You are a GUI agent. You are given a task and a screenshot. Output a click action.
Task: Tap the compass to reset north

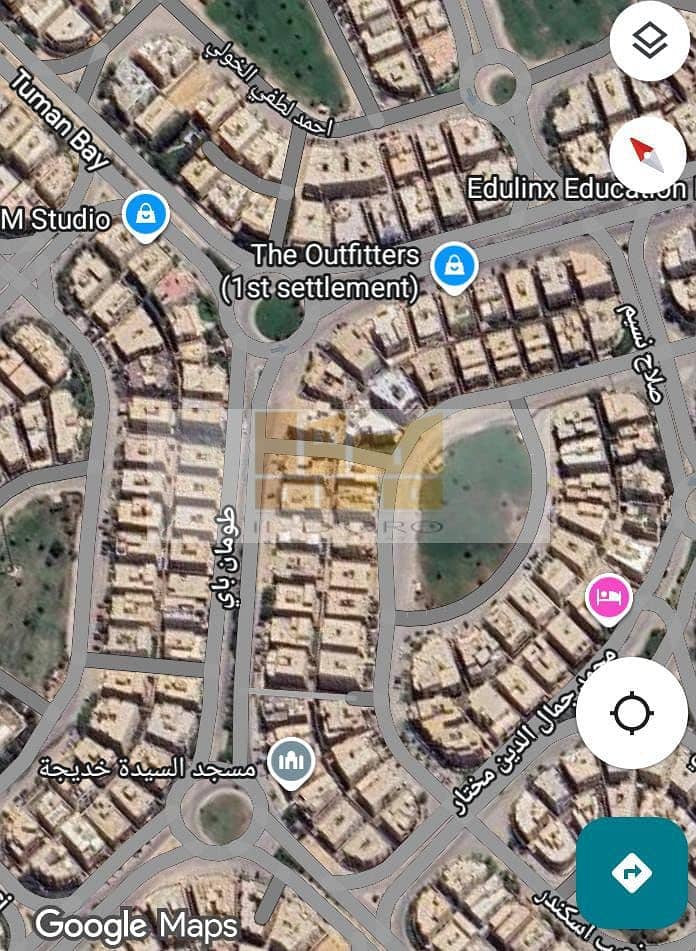click(649, 154)
